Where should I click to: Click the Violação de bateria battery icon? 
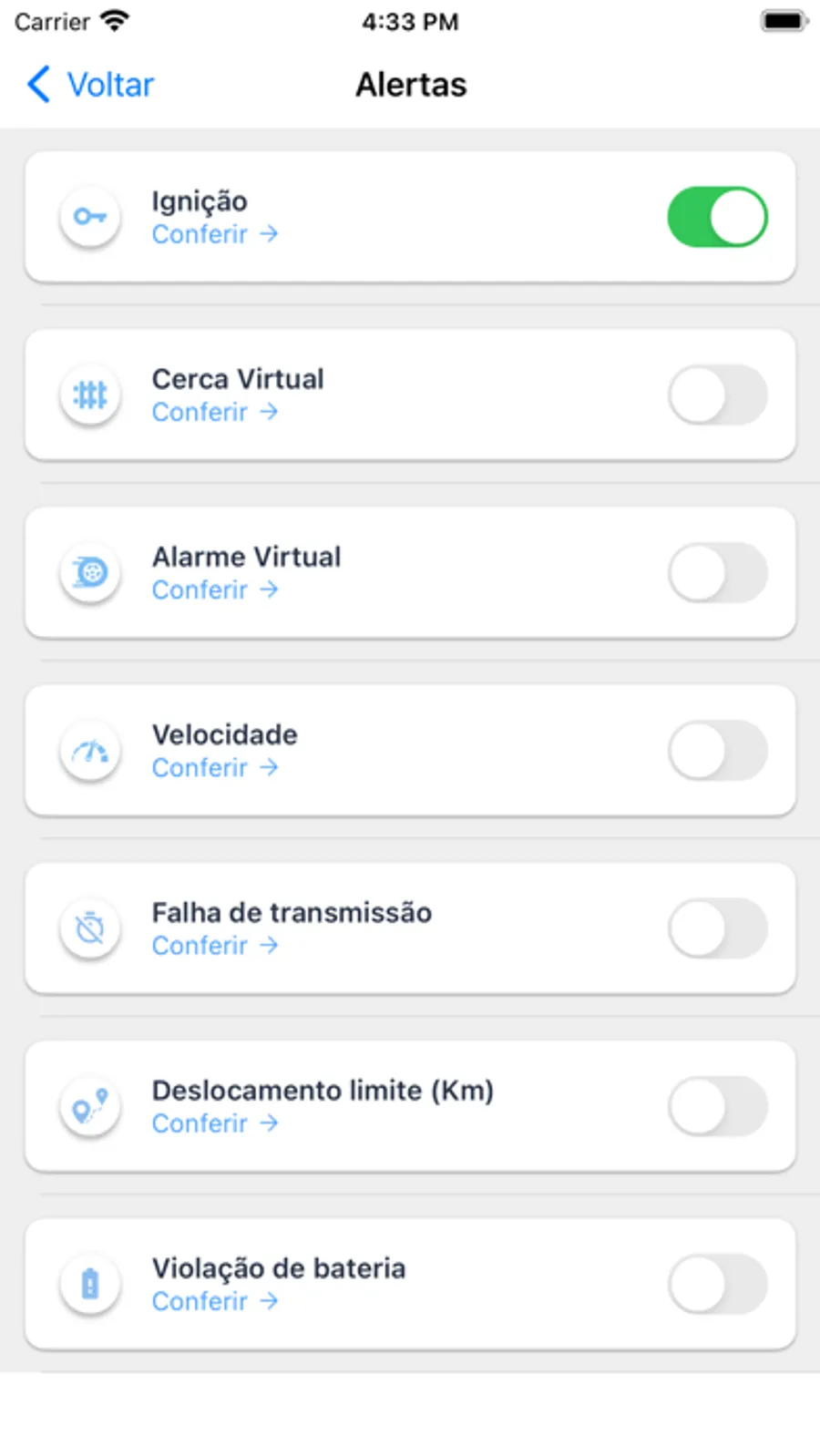tap(89, 1283)
